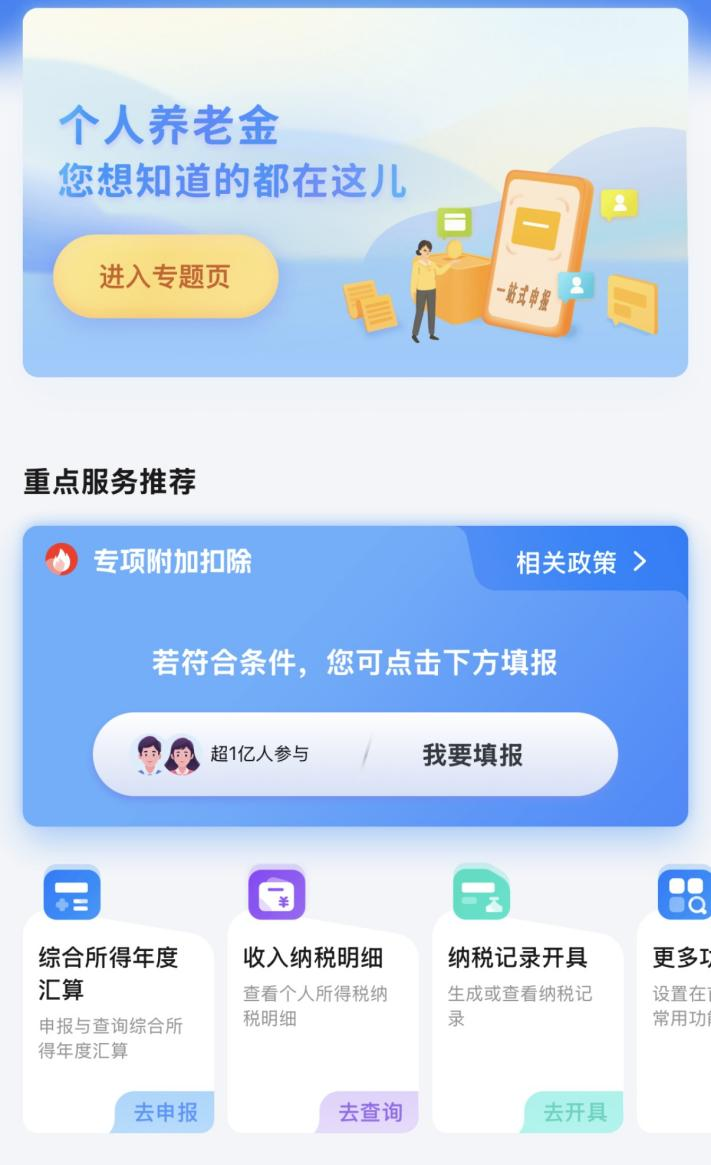Tap 去查询 button

370,1111
